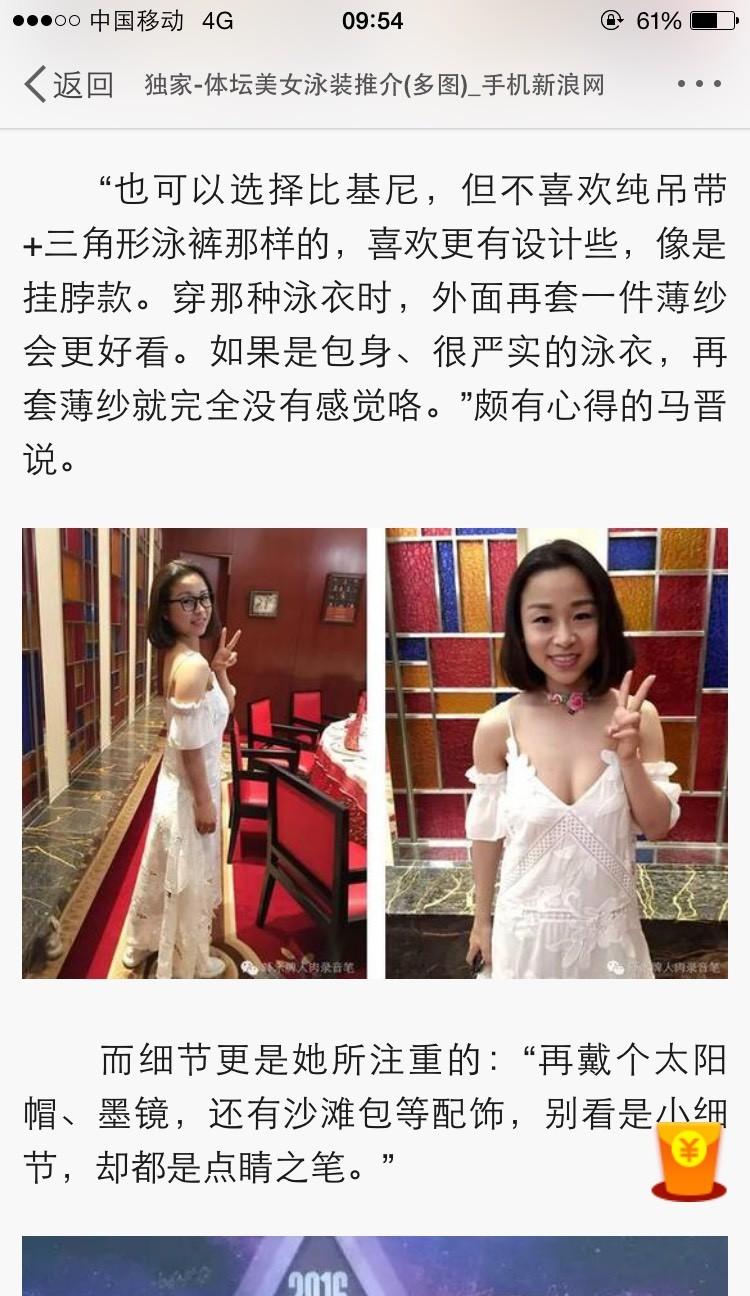Open the right photo with stained-glass wall
The height and width of the screenshot is (1296, 750).
coord(556,753)
